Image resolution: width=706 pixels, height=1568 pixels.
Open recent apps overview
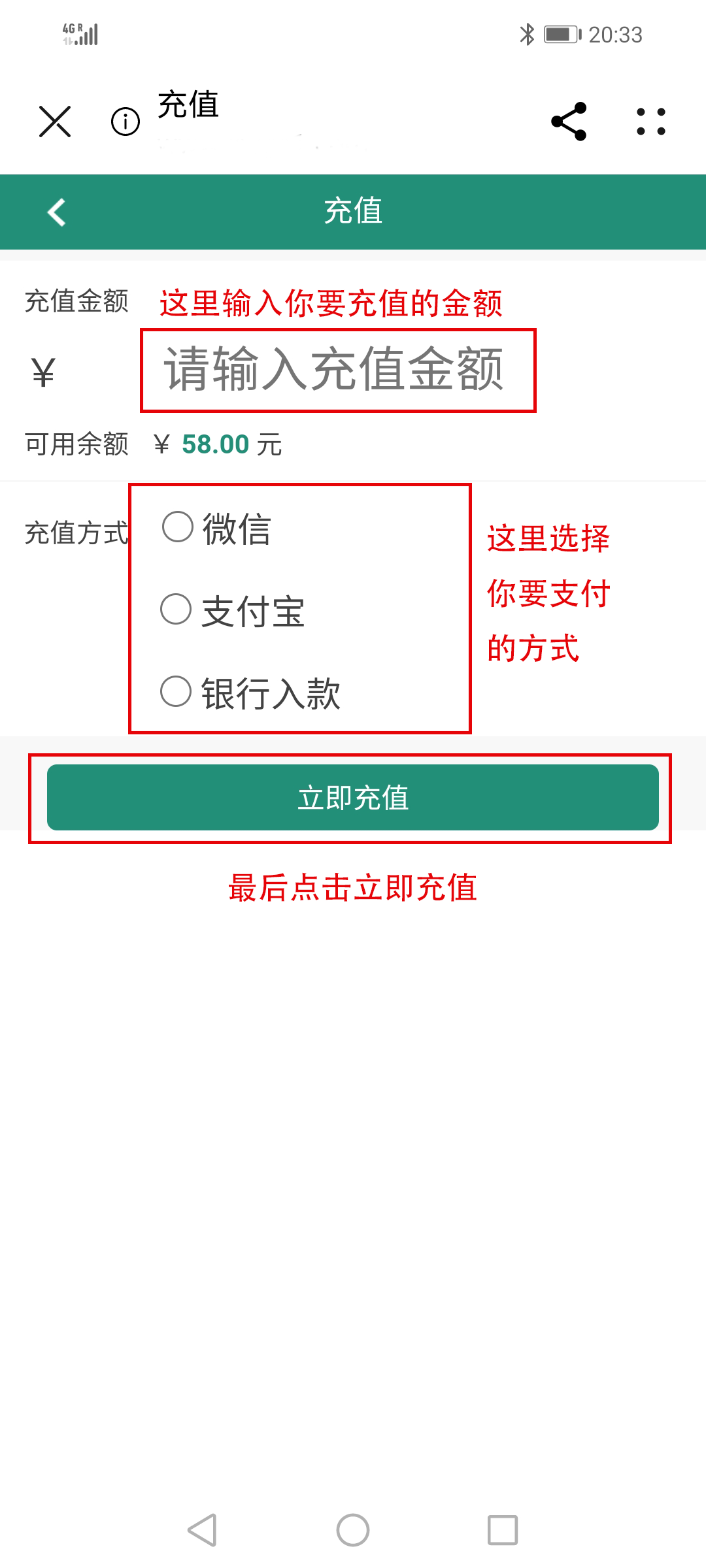(503, 1530)
